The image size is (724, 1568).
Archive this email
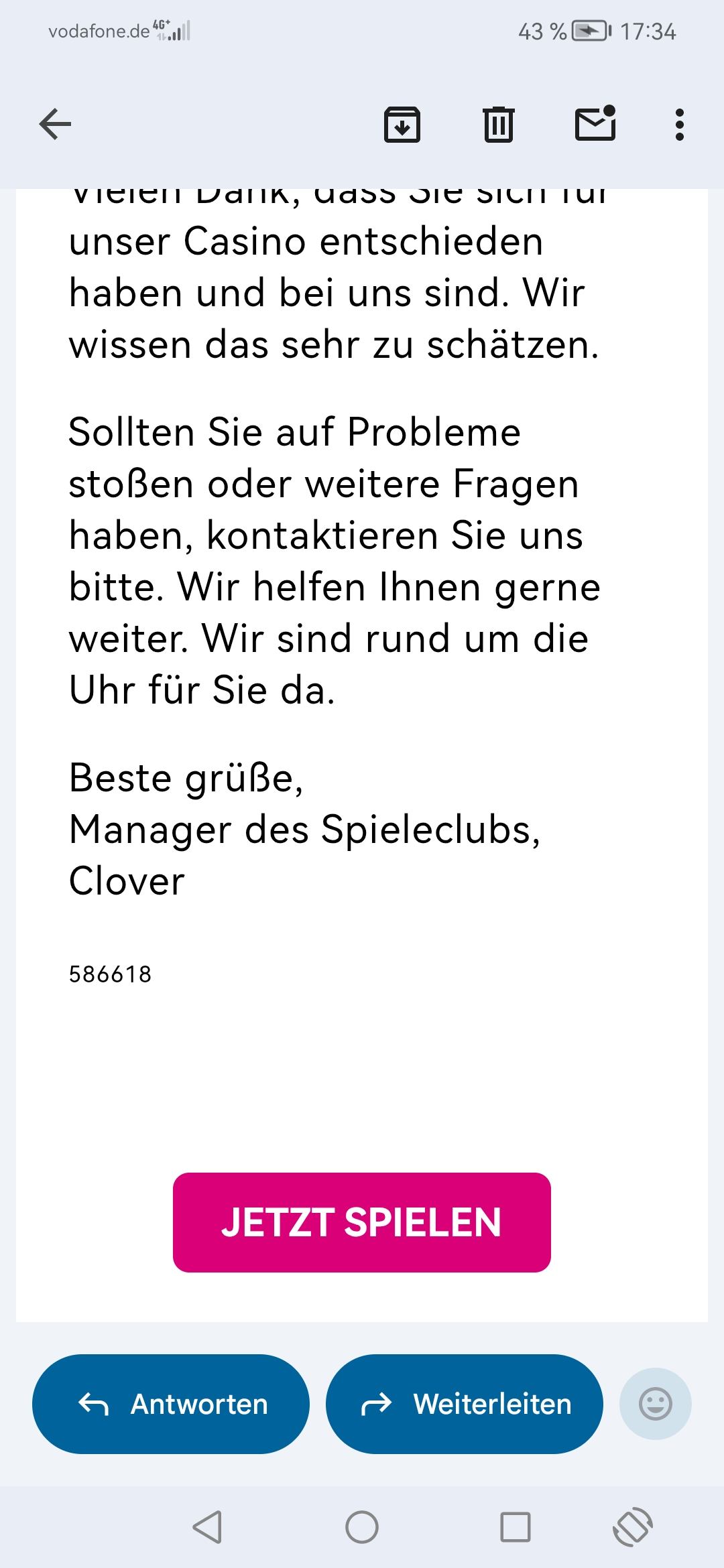[402, 125]
